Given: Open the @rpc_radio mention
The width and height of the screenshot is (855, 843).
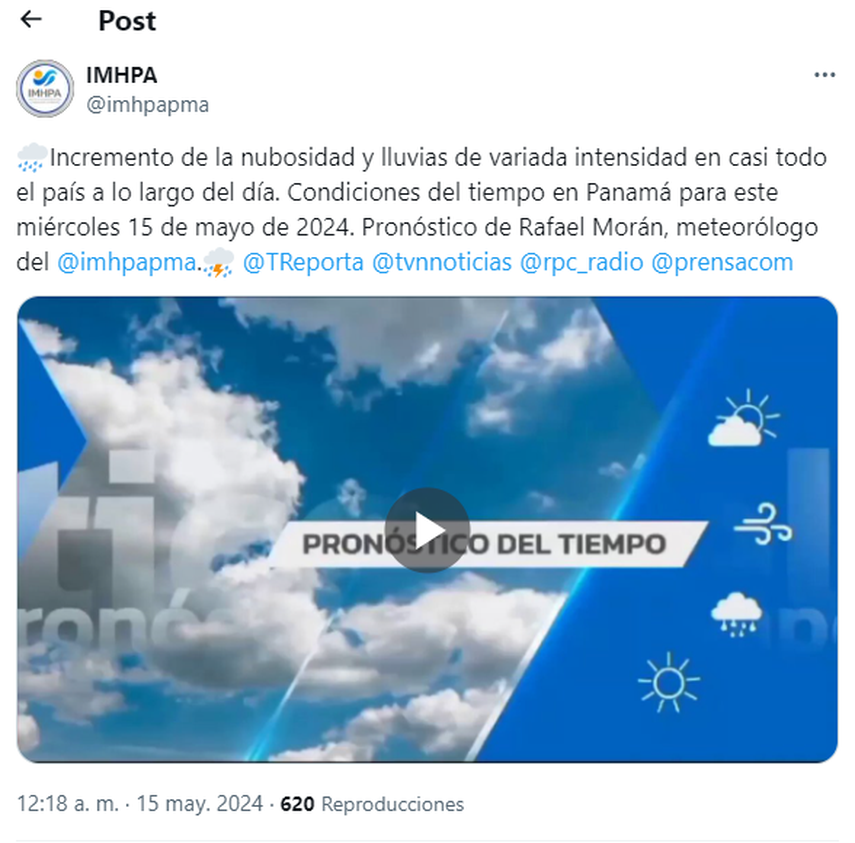Looking at the screenshot, I should tap(580, 263).
